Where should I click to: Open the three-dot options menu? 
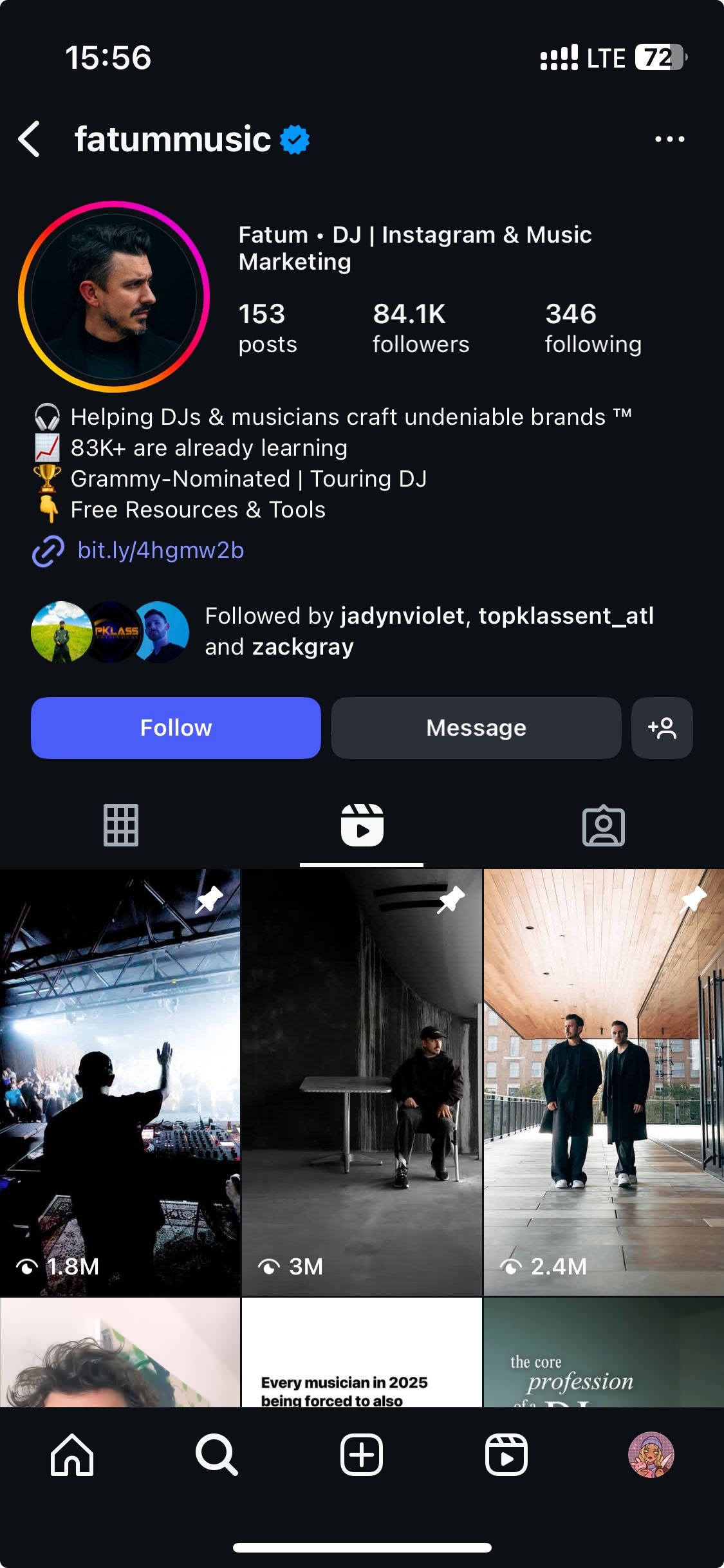669,139
